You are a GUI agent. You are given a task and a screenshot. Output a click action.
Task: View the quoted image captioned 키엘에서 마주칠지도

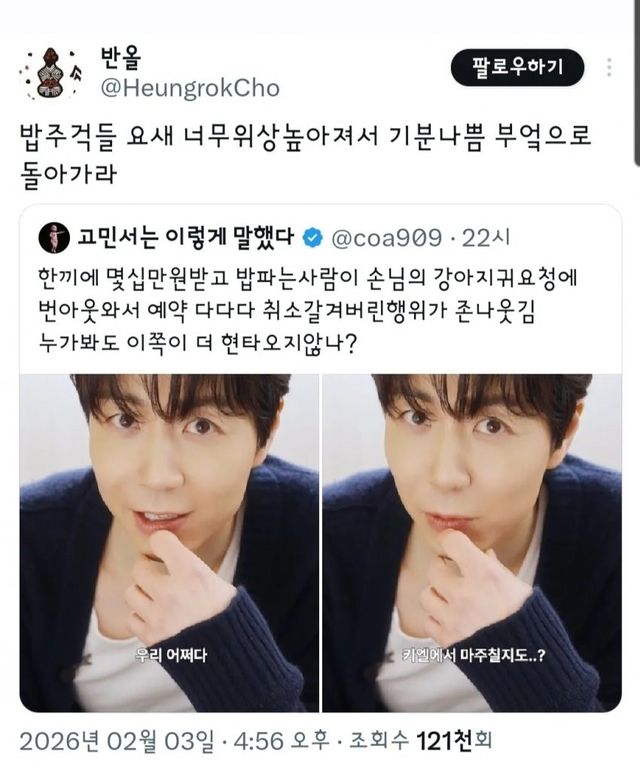pos(471,540)
